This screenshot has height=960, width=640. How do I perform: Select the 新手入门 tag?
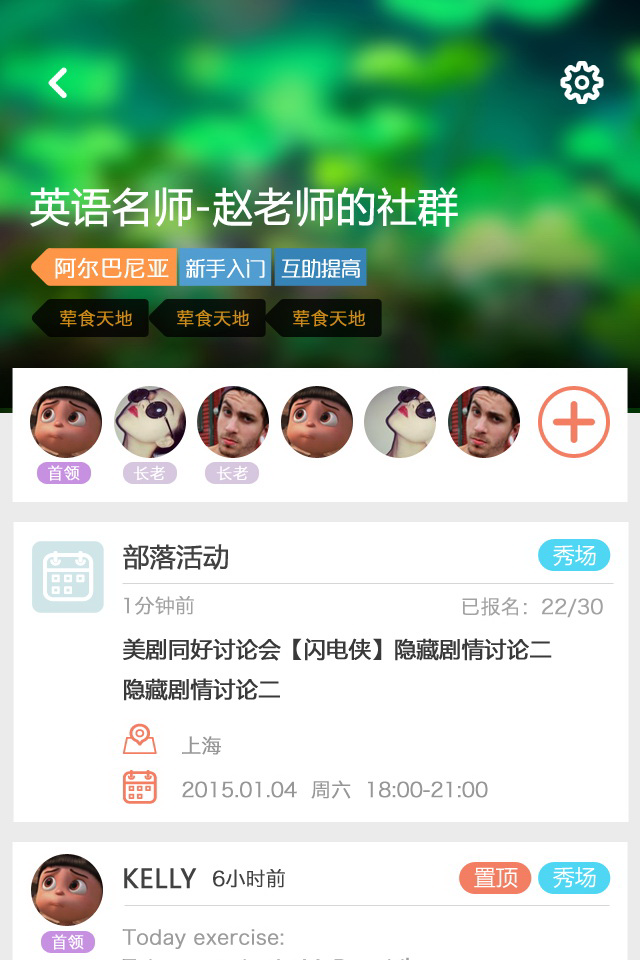click(x=225, y=268)
